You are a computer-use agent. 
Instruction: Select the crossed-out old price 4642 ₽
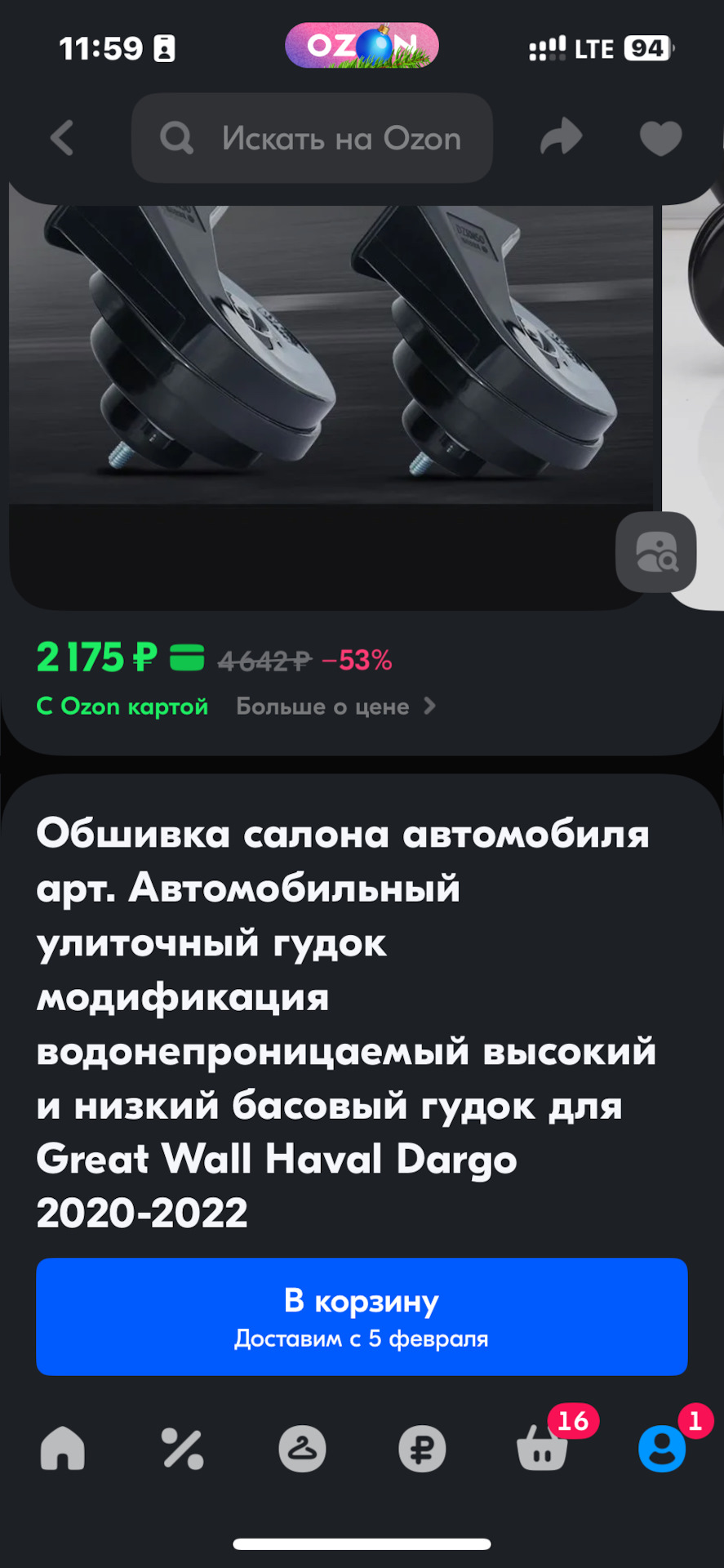pos(264,661)
